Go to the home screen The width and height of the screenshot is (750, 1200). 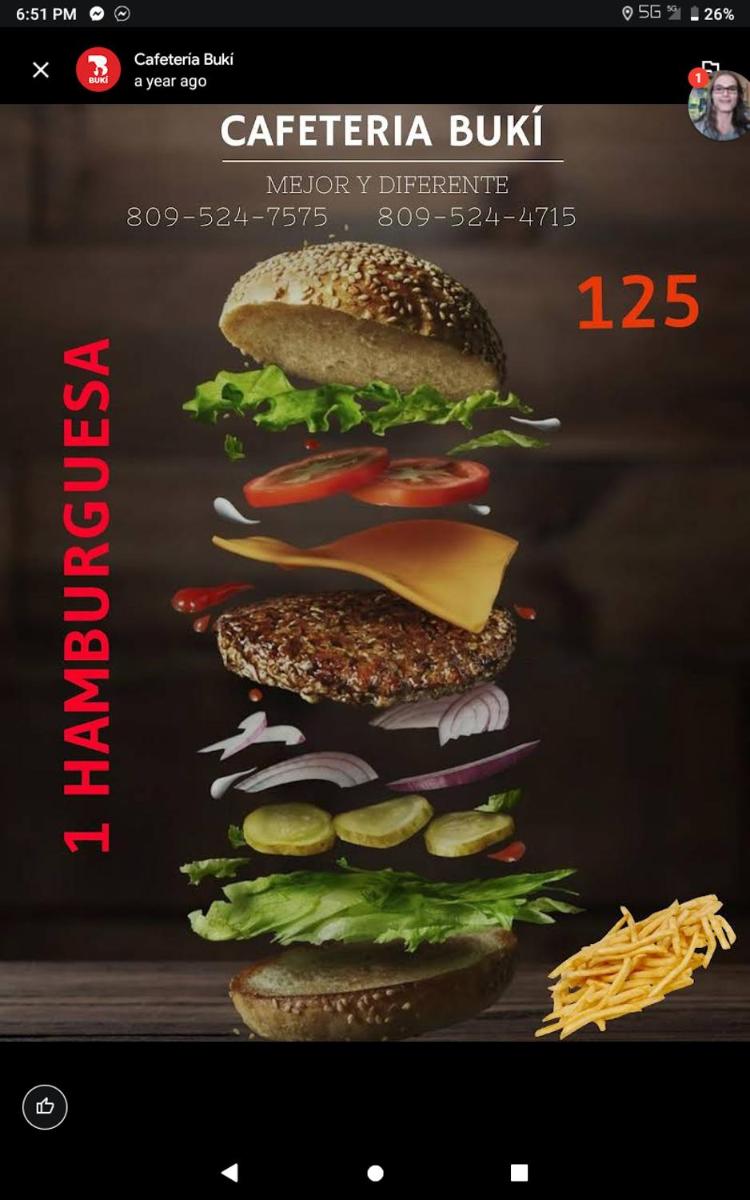click(375, 1172)
